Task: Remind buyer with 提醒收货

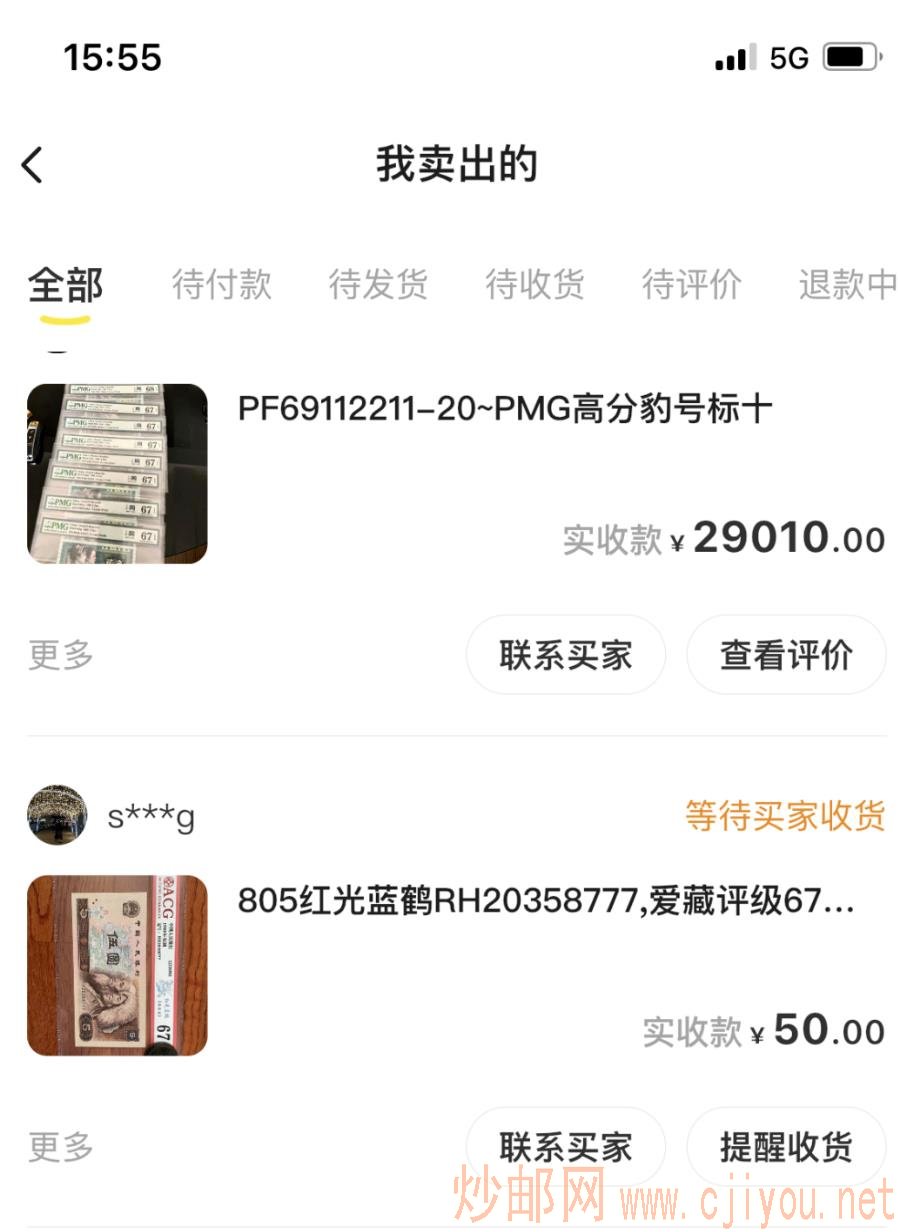Action: point(786,1146)
